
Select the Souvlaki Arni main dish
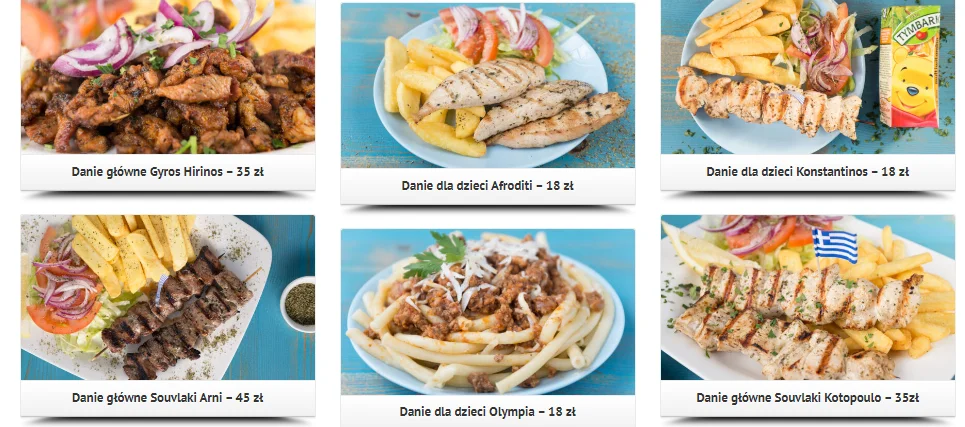(167, 300)
